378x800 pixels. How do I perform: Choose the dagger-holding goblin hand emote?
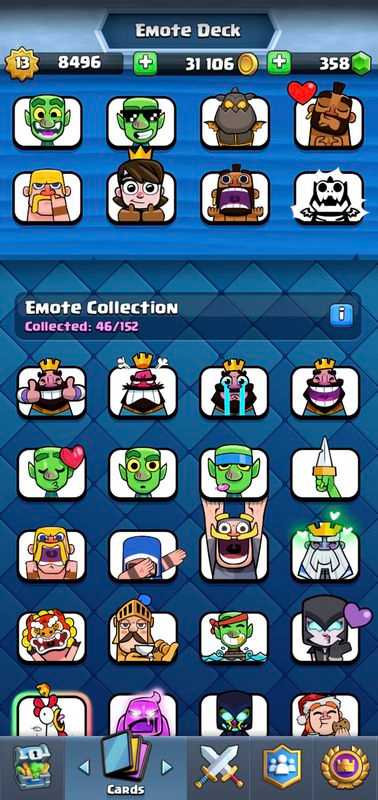(325, 470)
